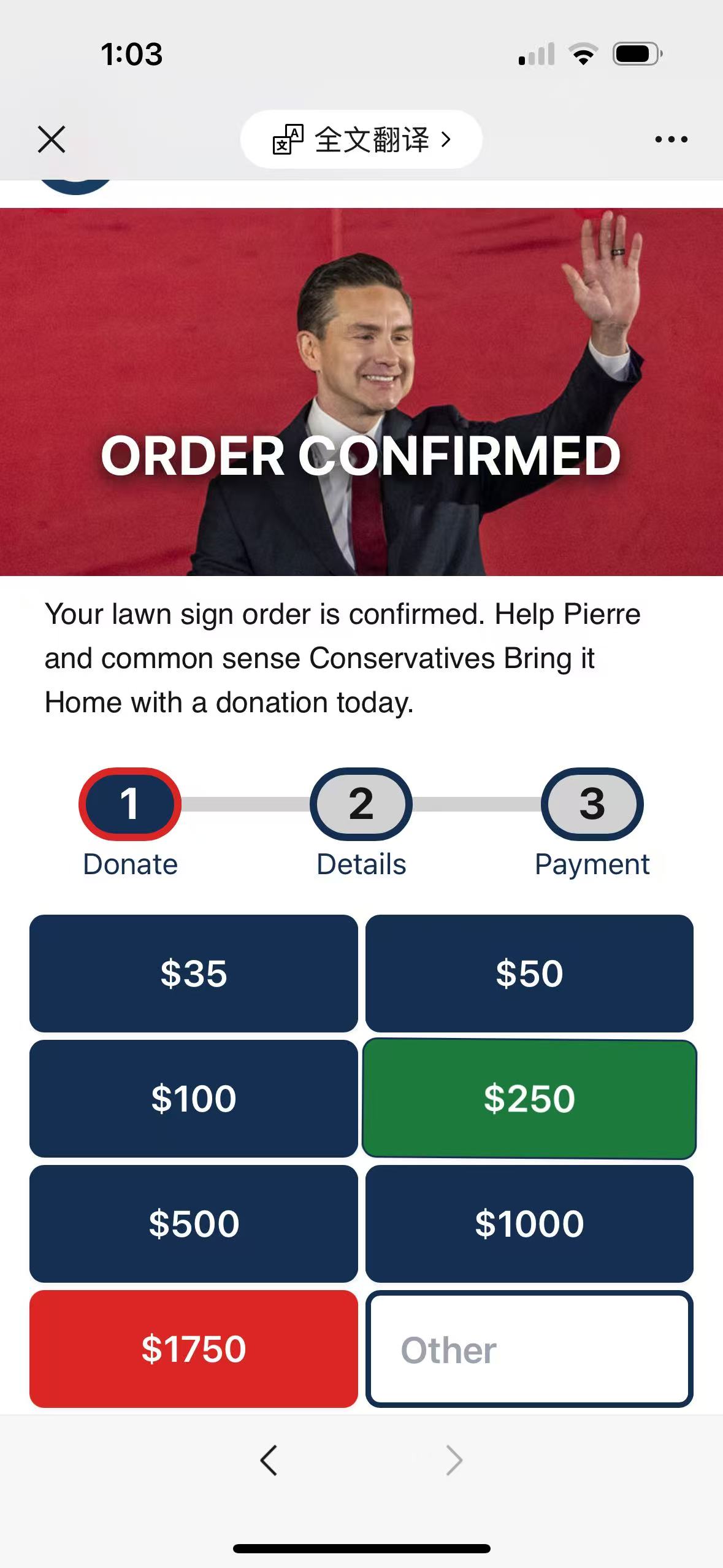Tap step 1 Donate indicator
This screenshot has height=1568, width=723.
click(130, 804)
